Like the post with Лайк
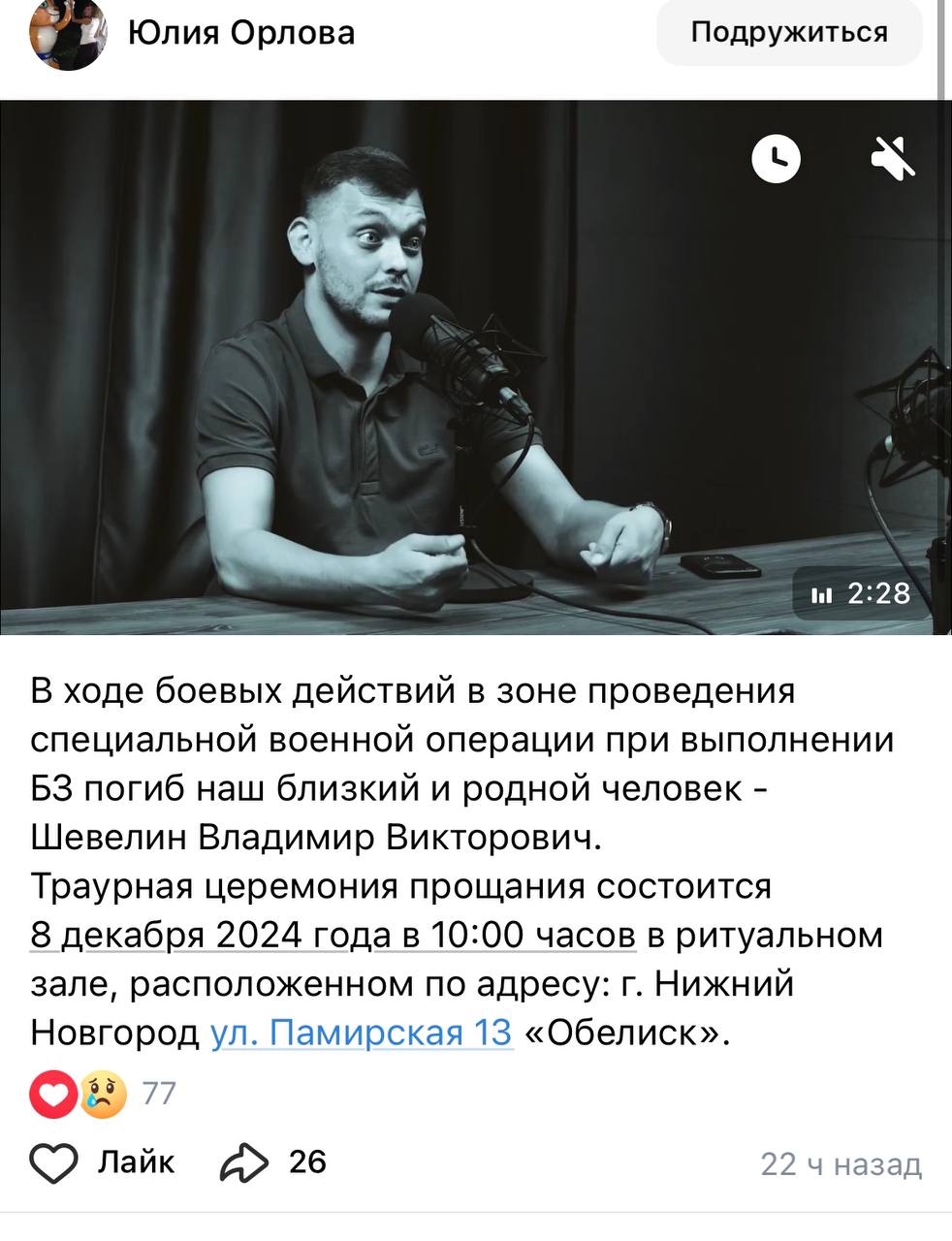The width and height of the screenshot is (952, 1241). pos(102,1161)
